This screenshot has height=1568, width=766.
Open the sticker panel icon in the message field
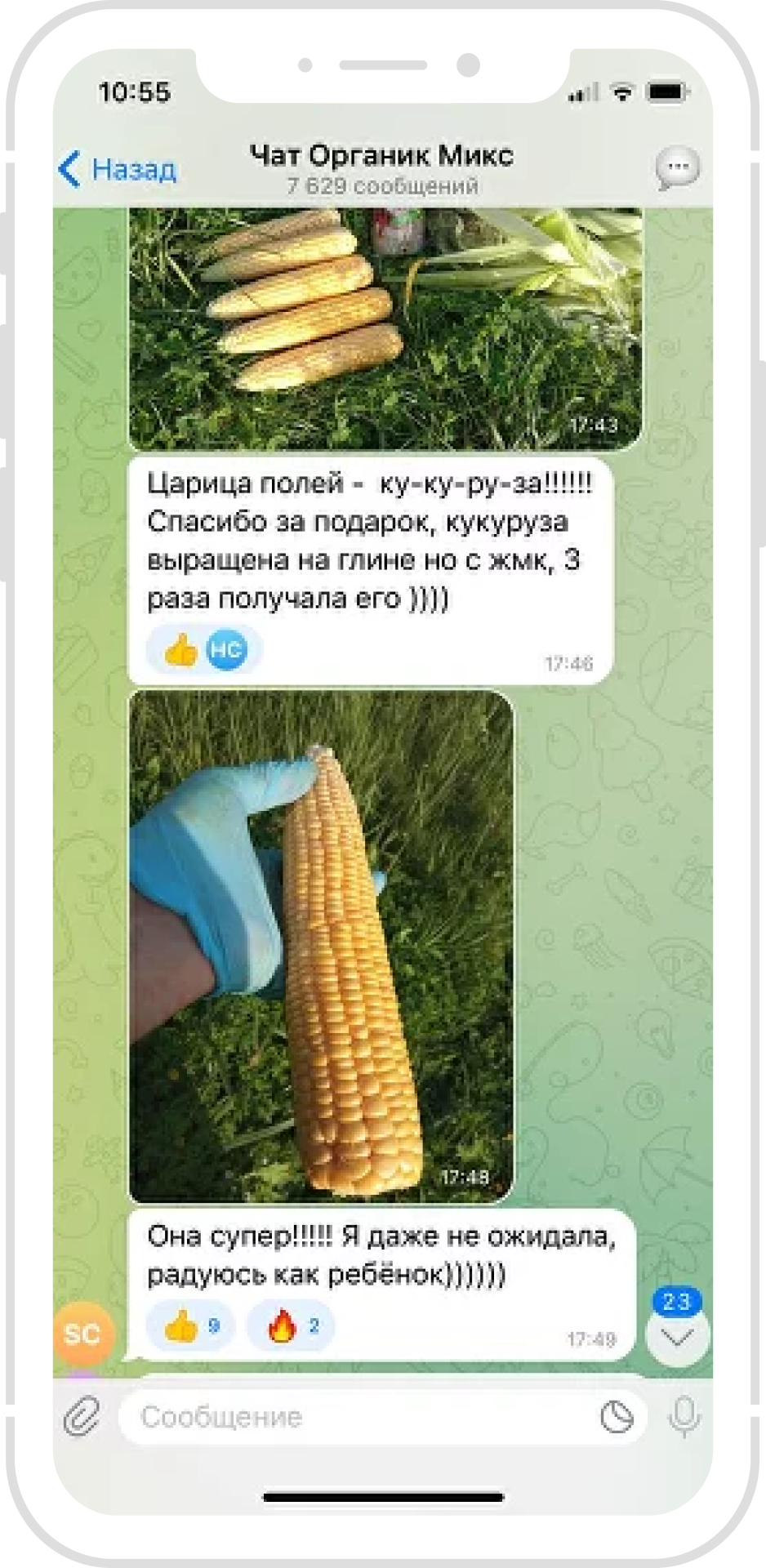[x=617, y=1417]
